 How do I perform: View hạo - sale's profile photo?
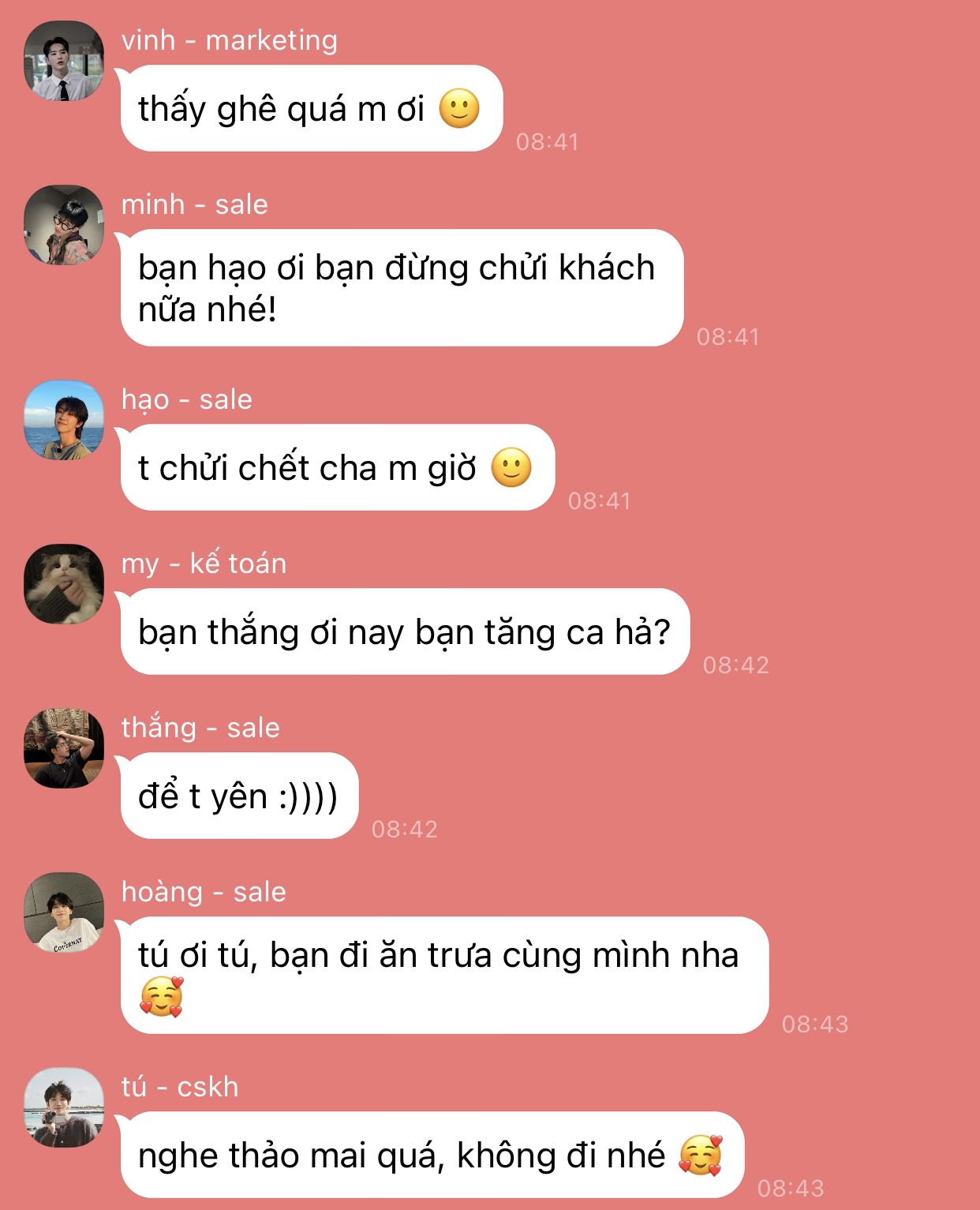(x=64, y=420)
